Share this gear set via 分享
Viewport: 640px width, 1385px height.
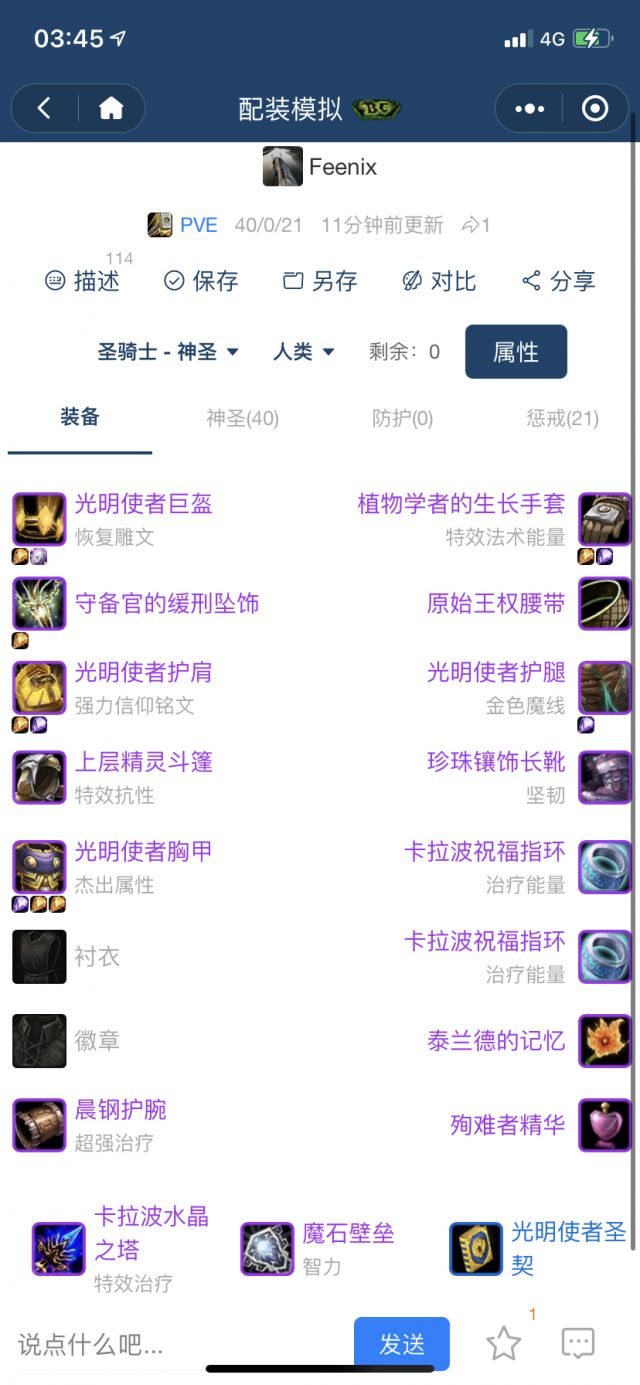click(x=558, y=281)
